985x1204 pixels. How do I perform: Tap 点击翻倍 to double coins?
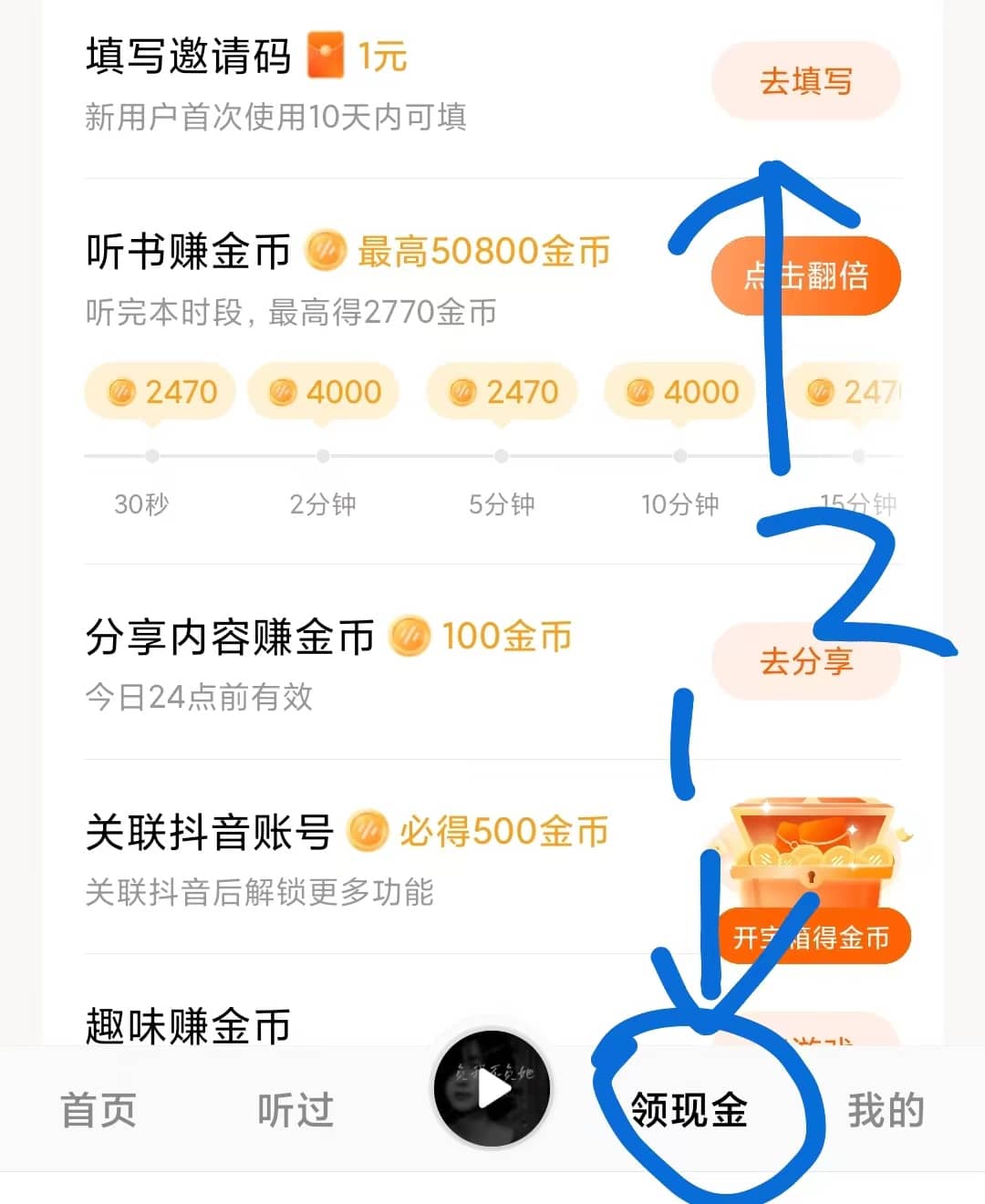[805, 275]
